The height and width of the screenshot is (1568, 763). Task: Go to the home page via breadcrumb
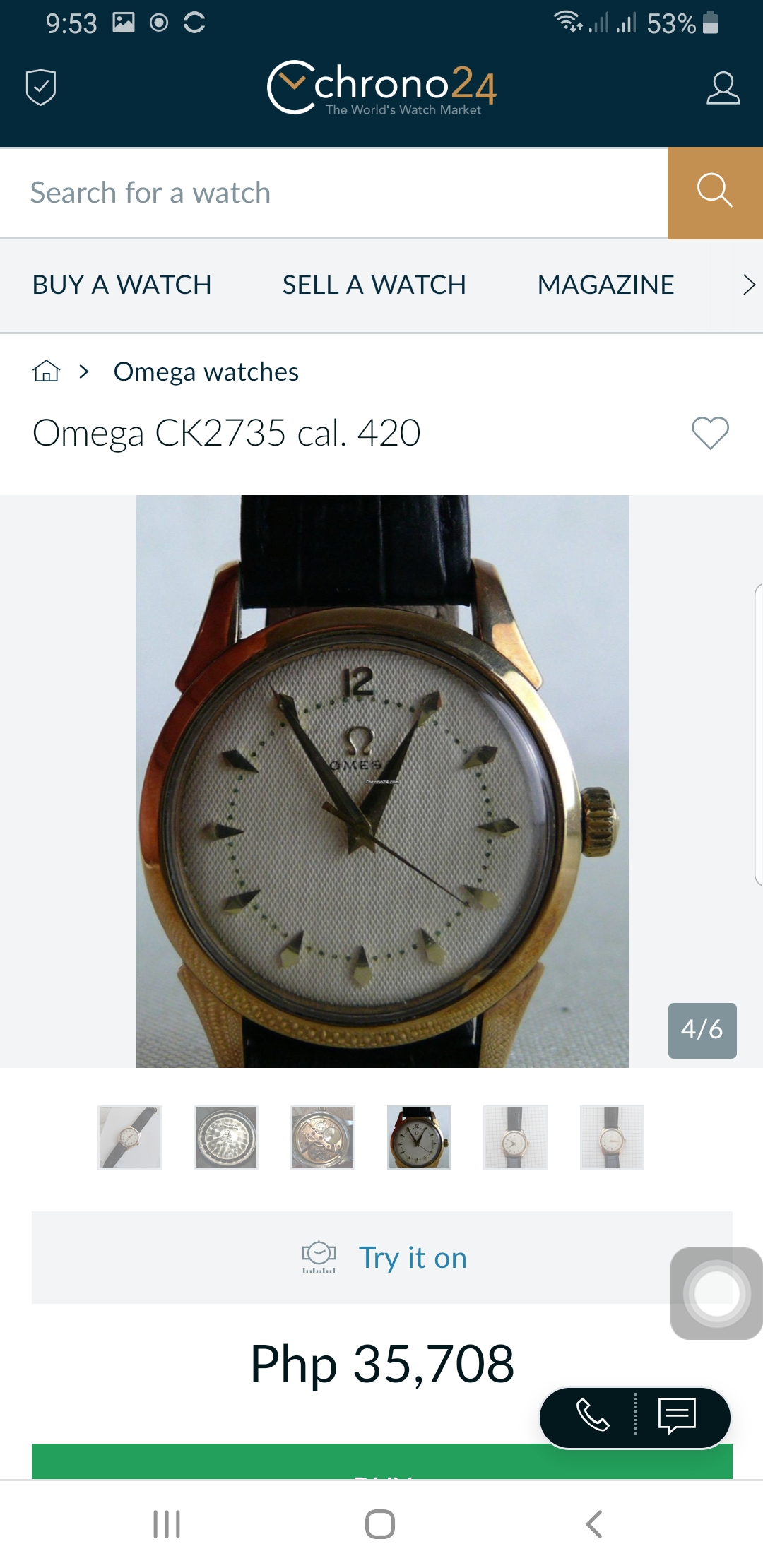(x=47, y=371)
